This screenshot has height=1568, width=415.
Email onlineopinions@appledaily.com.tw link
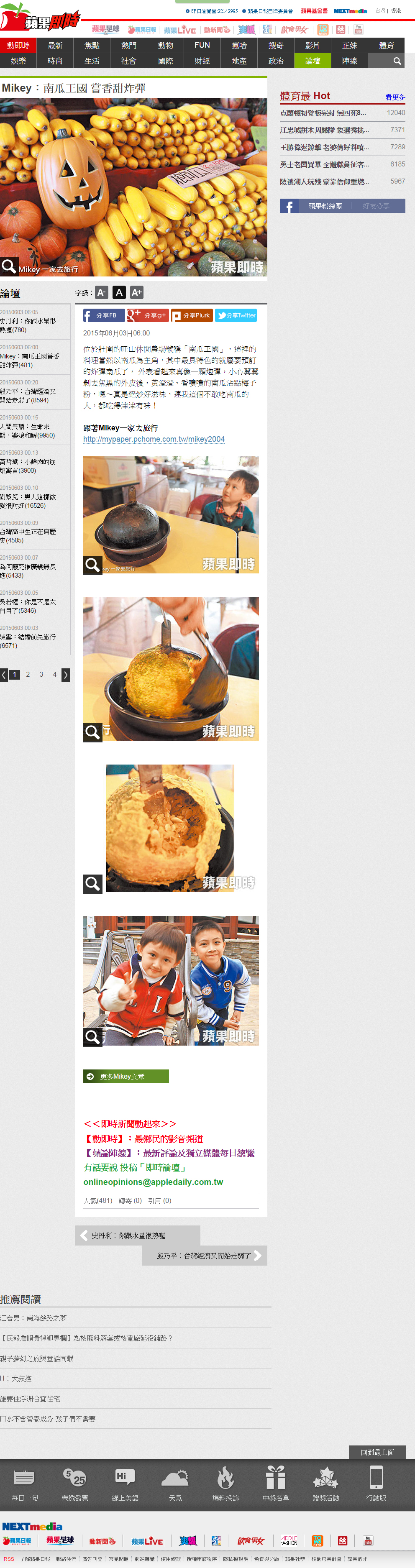tap(154, 1182)
